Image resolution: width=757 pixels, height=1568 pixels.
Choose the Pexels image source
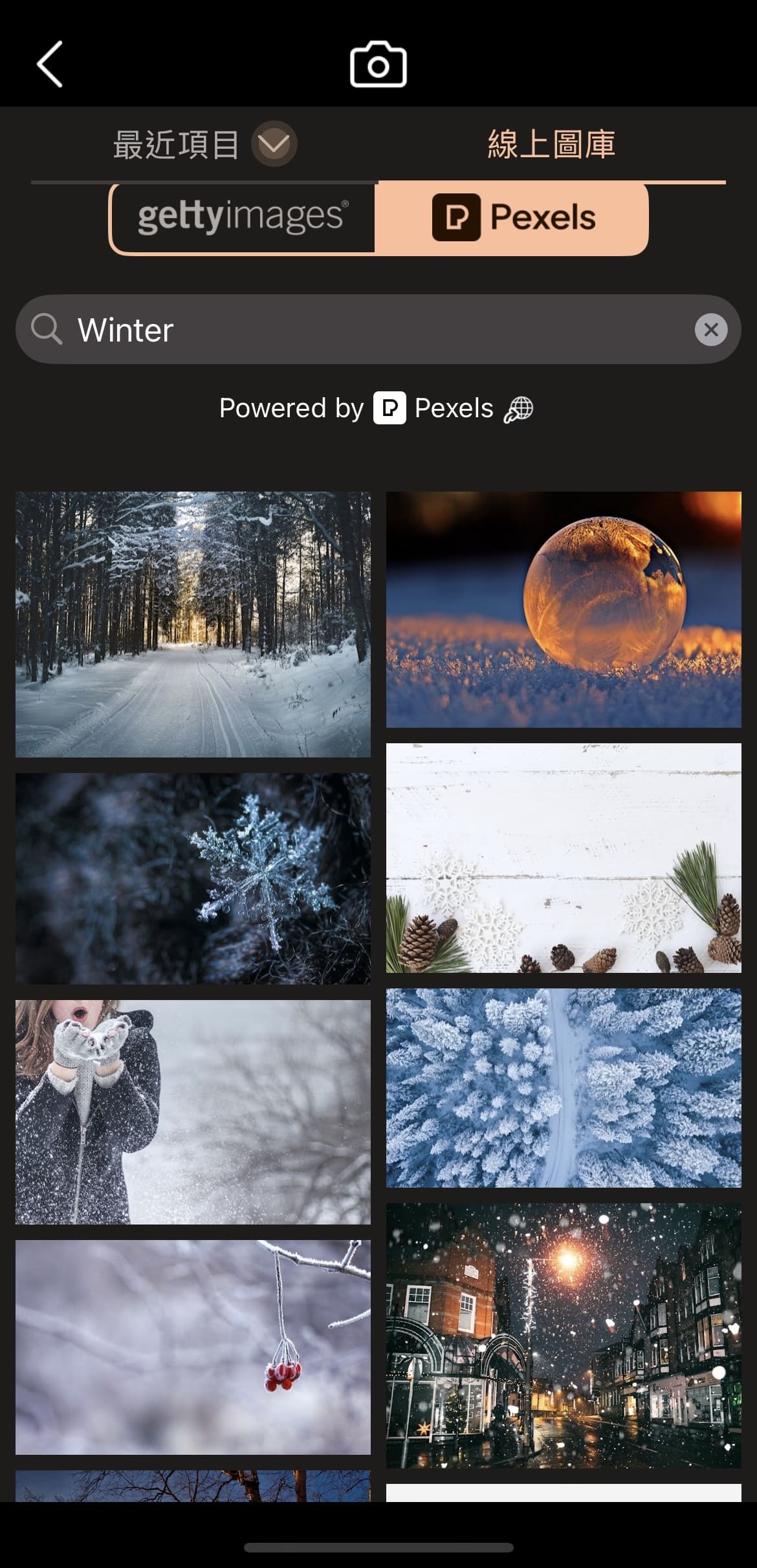pyautogui.click(x=513, y=217)
